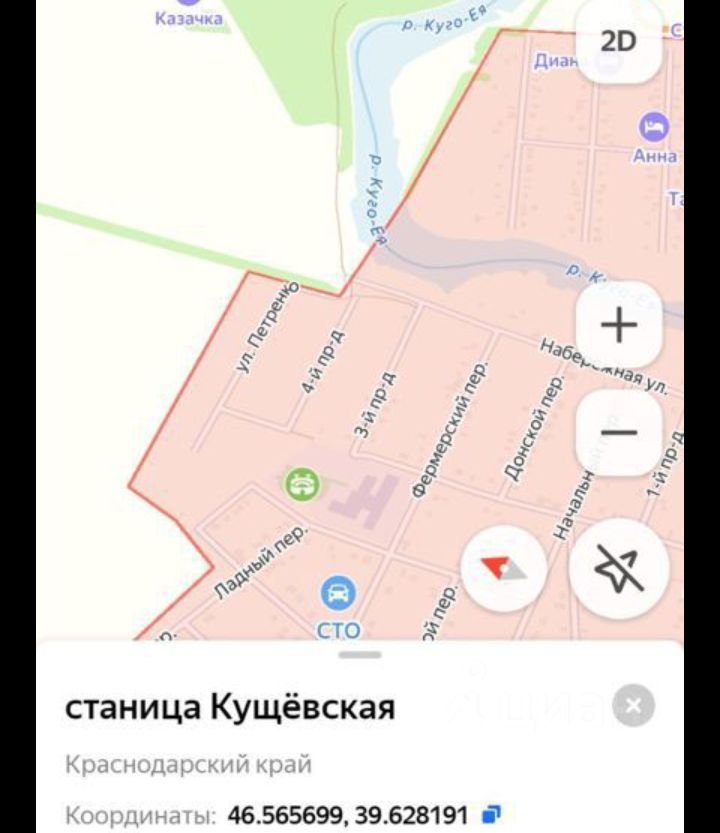Zoom in with the plus button
Image resolution: width=720 pixels, height=833 pixels.
[x=619, y=325]
